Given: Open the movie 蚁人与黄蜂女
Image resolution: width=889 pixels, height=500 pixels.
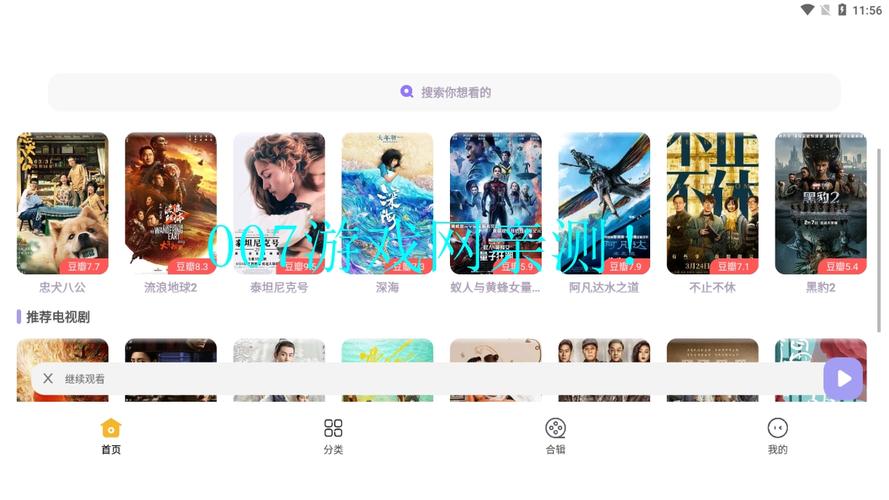Looking at the screenshot, I should (x=495, y=203).
